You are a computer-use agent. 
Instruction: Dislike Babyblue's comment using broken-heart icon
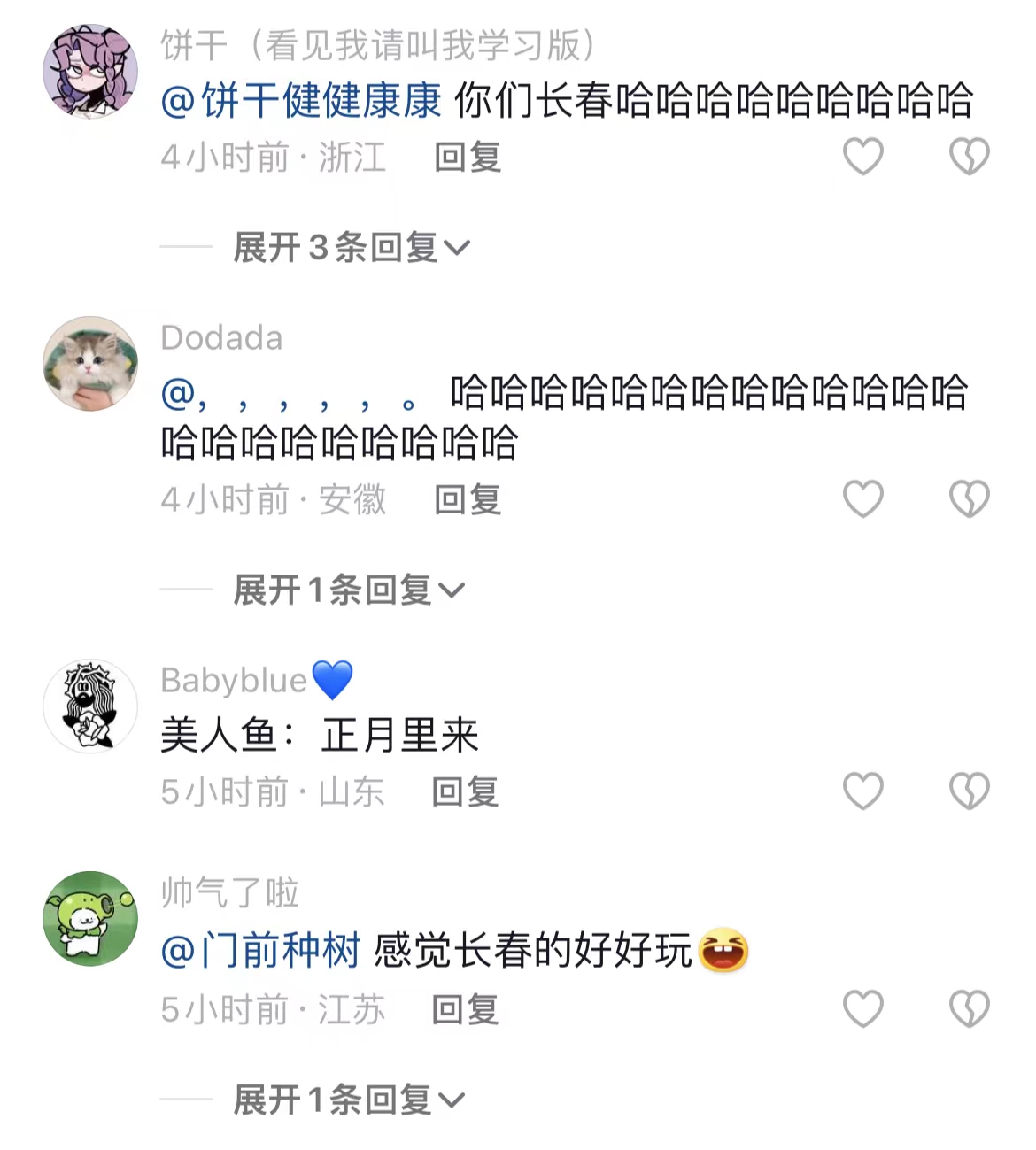tap(970, 789)
